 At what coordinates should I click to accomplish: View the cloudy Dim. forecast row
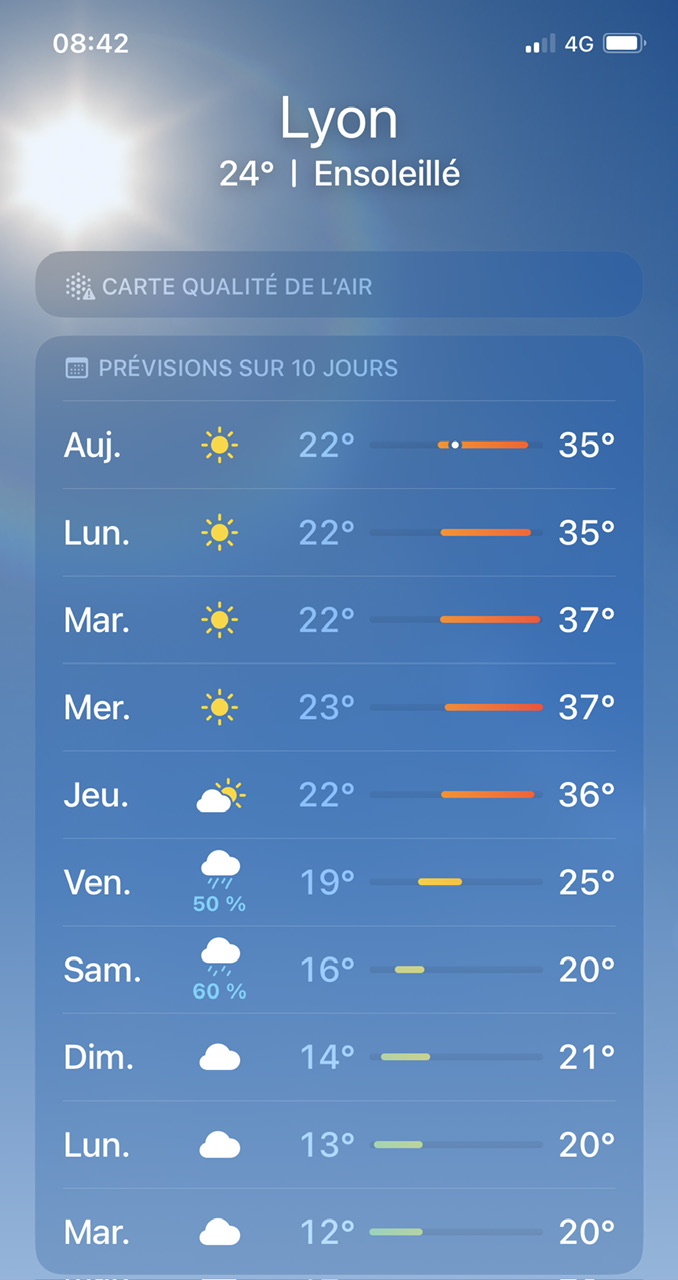[338, 1057]
